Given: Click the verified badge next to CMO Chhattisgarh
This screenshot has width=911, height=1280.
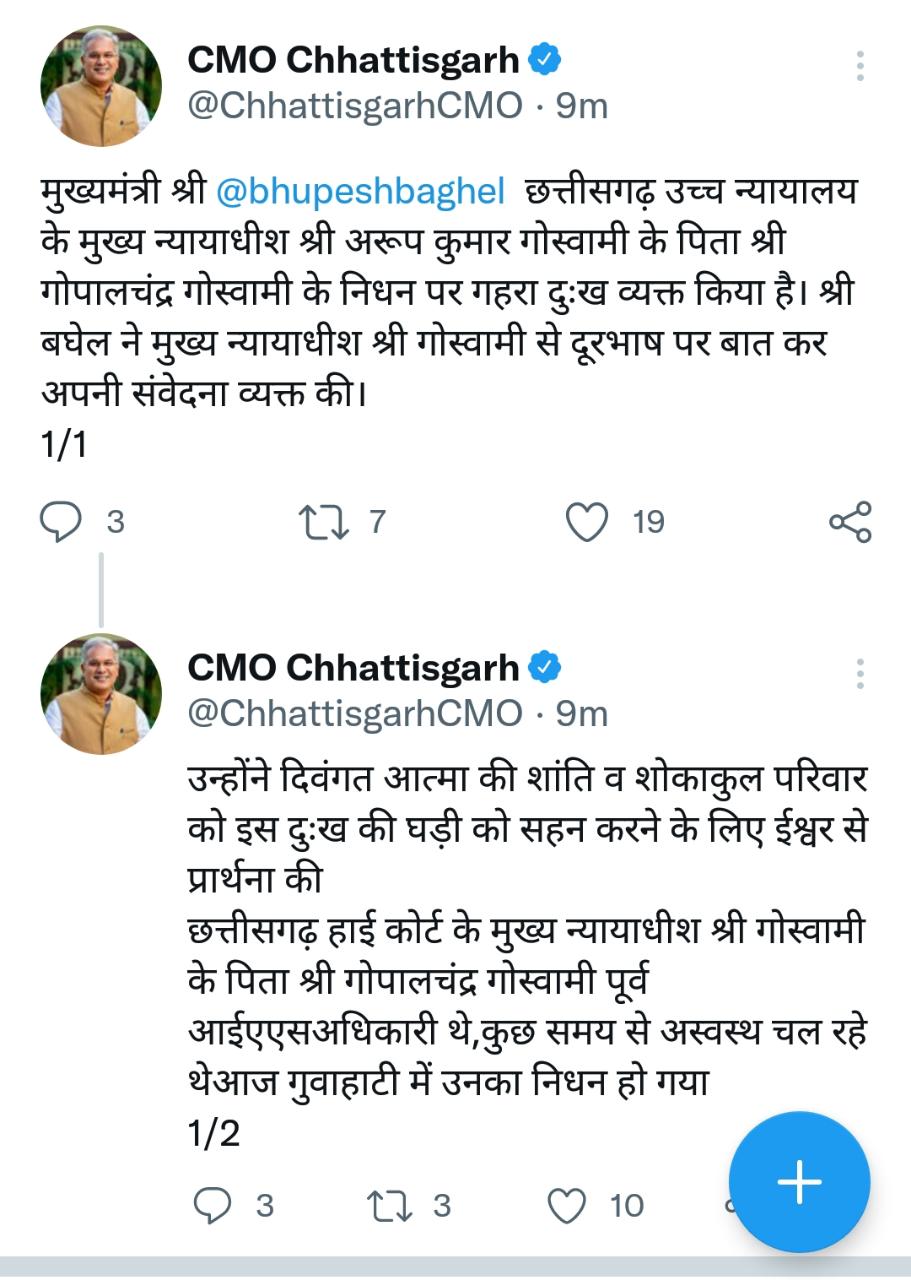Looking at the screenshot, I should pos(542,58).
